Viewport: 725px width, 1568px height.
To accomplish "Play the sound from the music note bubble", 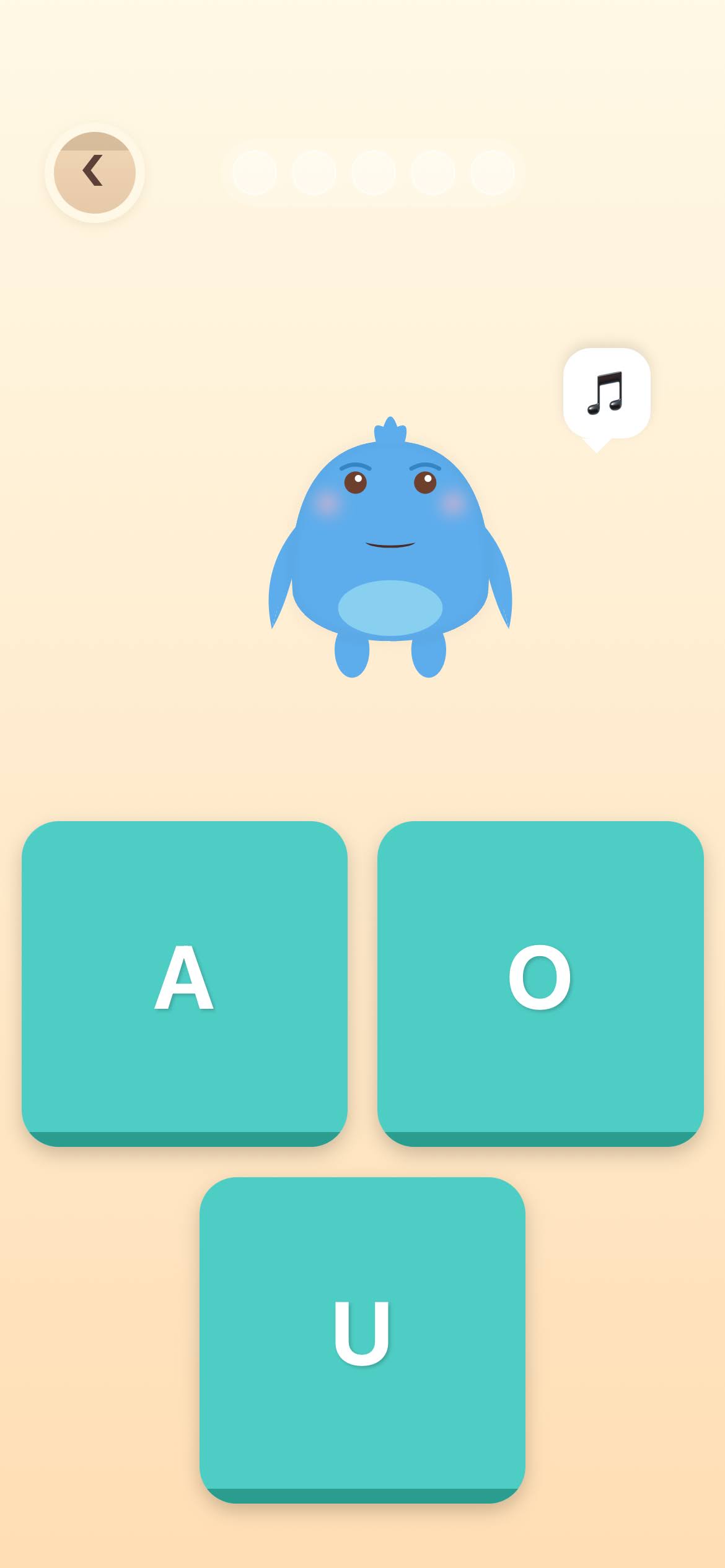I will tap(606, 394).
